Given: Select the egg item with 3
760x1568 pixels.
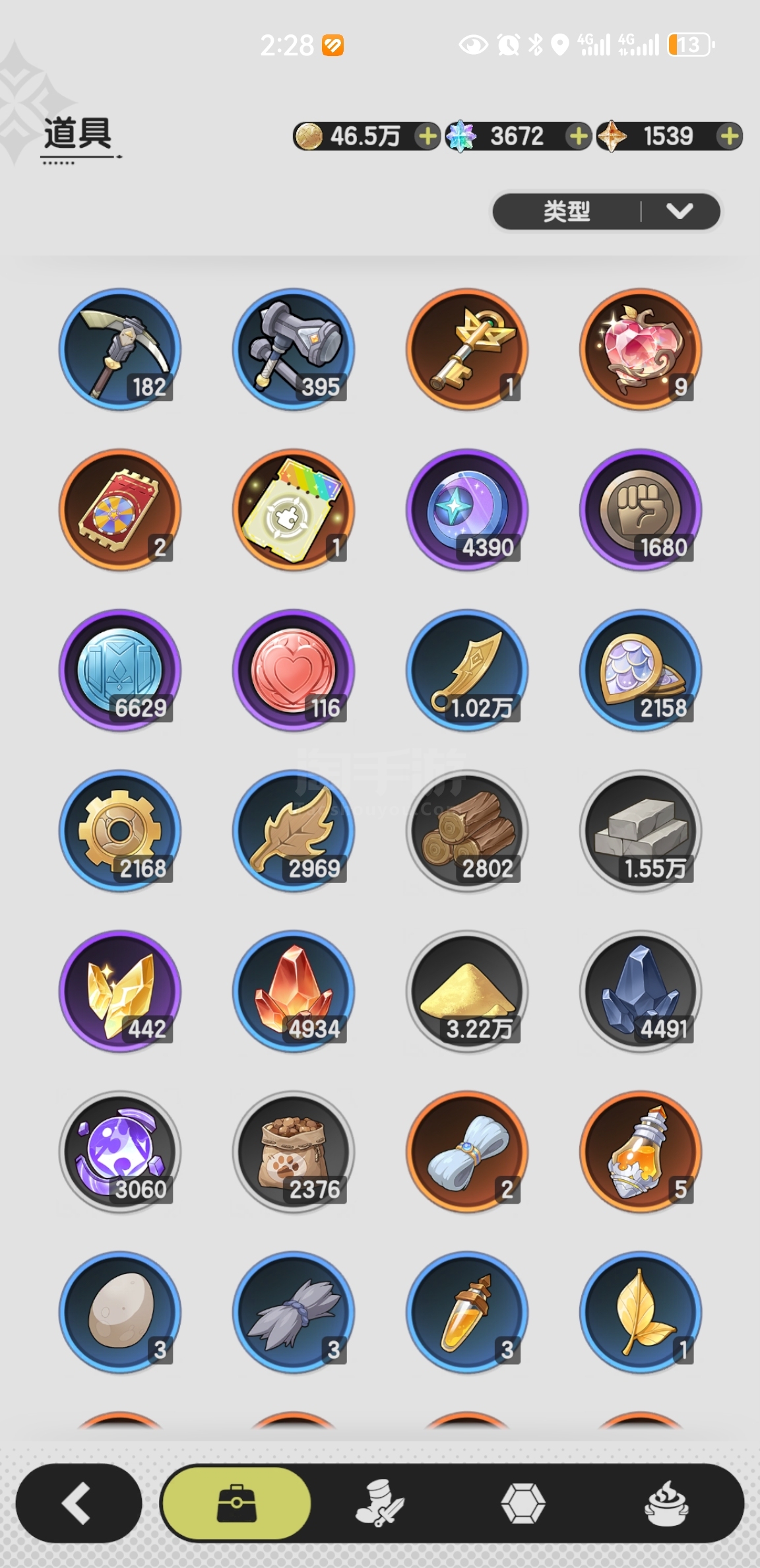Looking at the screenshot, I should point(120,1312).
